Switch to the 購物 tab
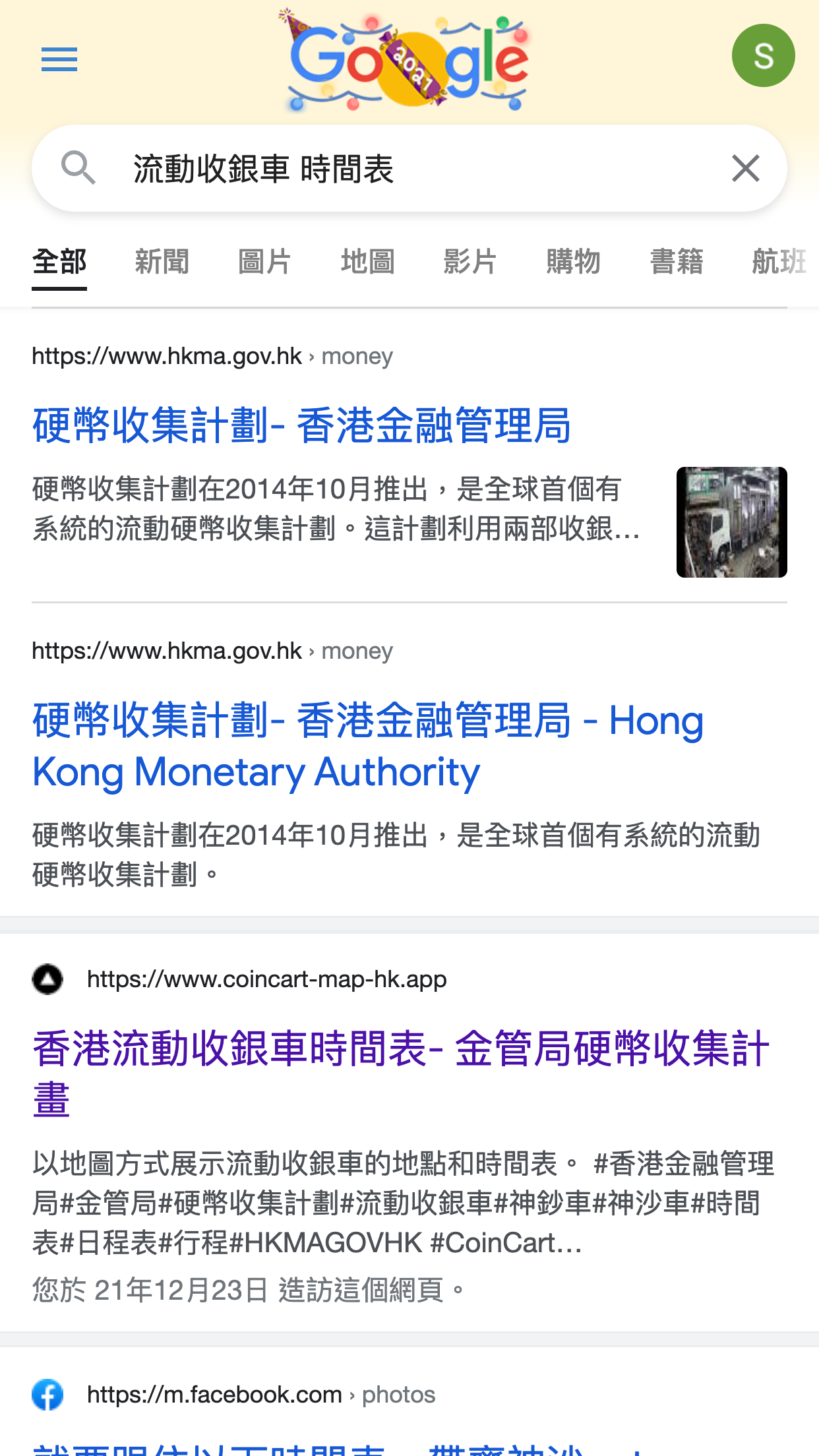 (x=573, y=262)
